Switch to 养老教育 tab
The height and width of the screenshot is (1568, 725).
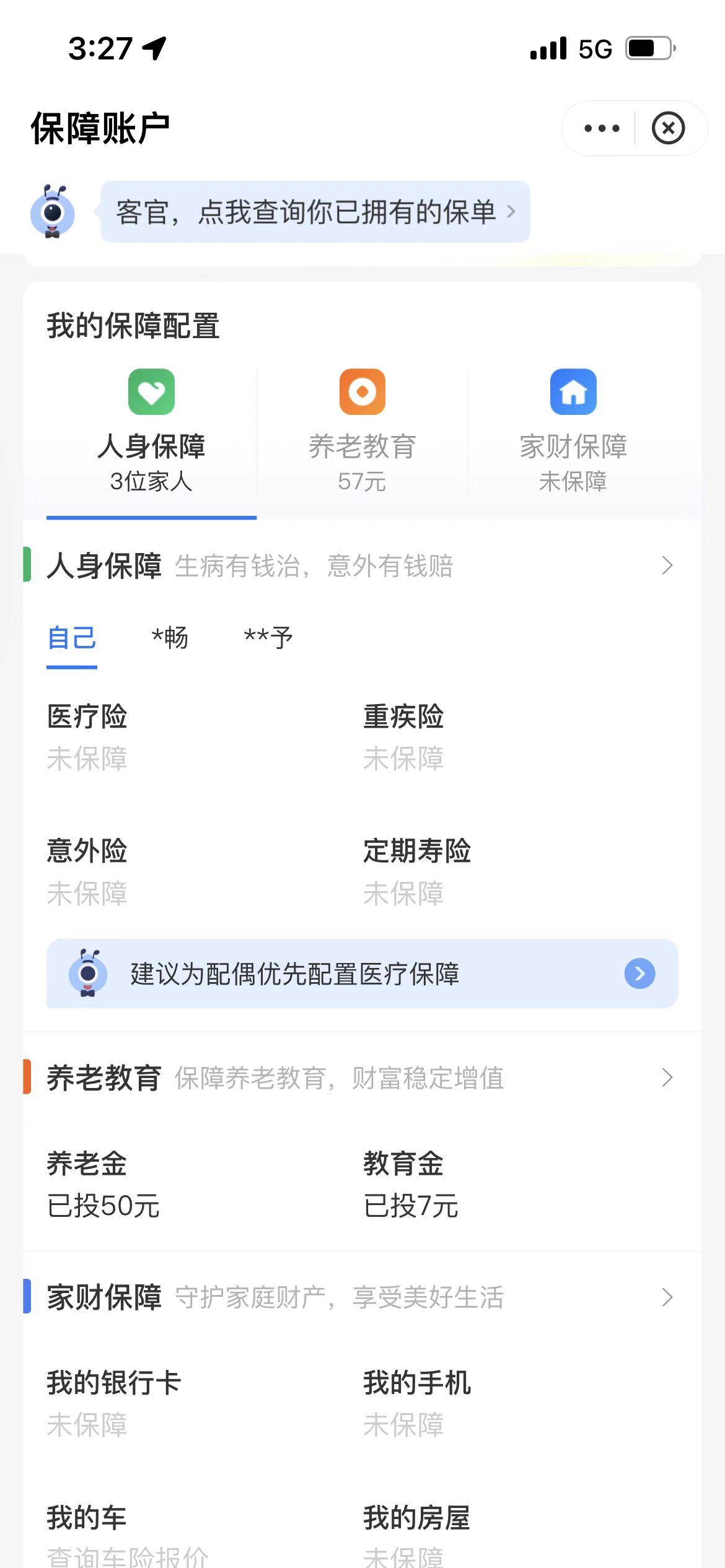(x=362, y=432)
